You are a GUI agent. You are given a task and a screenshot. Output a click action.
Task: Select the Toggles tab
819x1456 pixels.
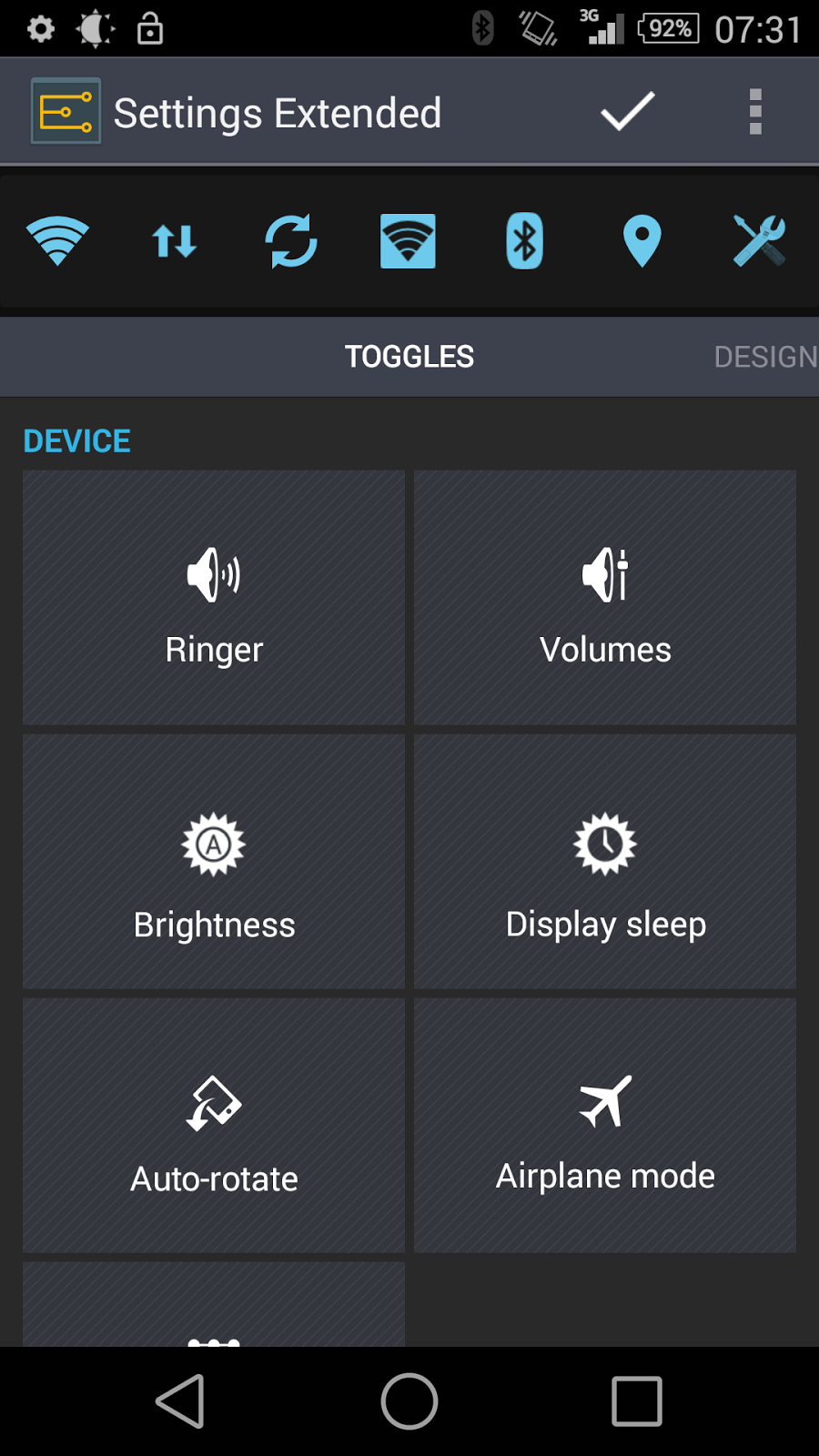[x=409, y=357]
